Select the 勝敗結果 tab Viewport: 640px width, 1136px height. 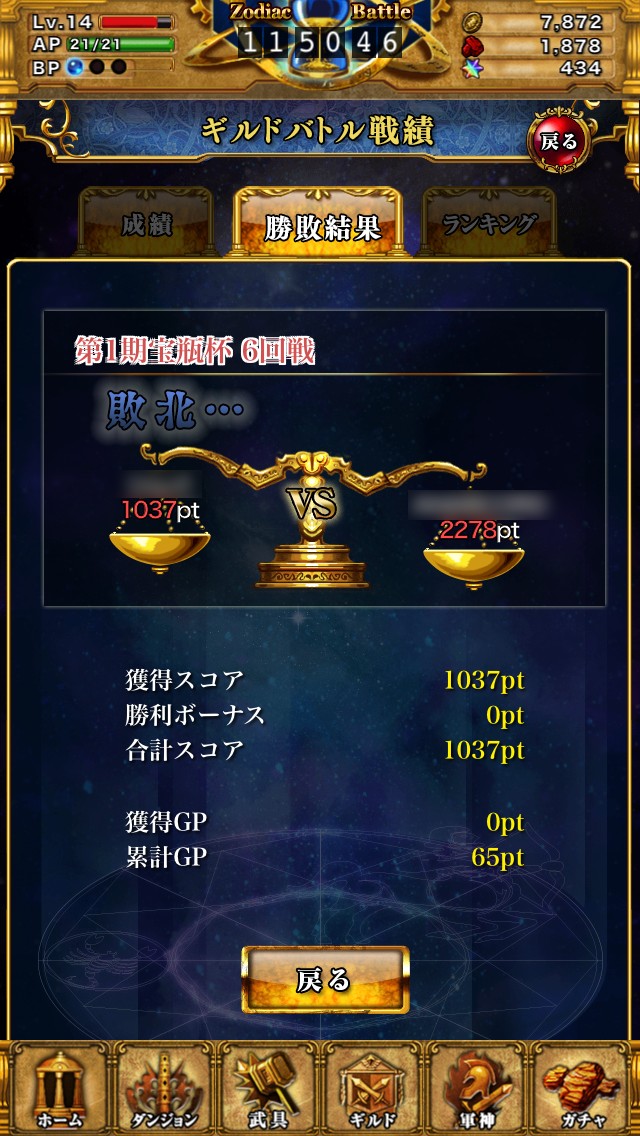pyautogui.click(x=318, y=224)
